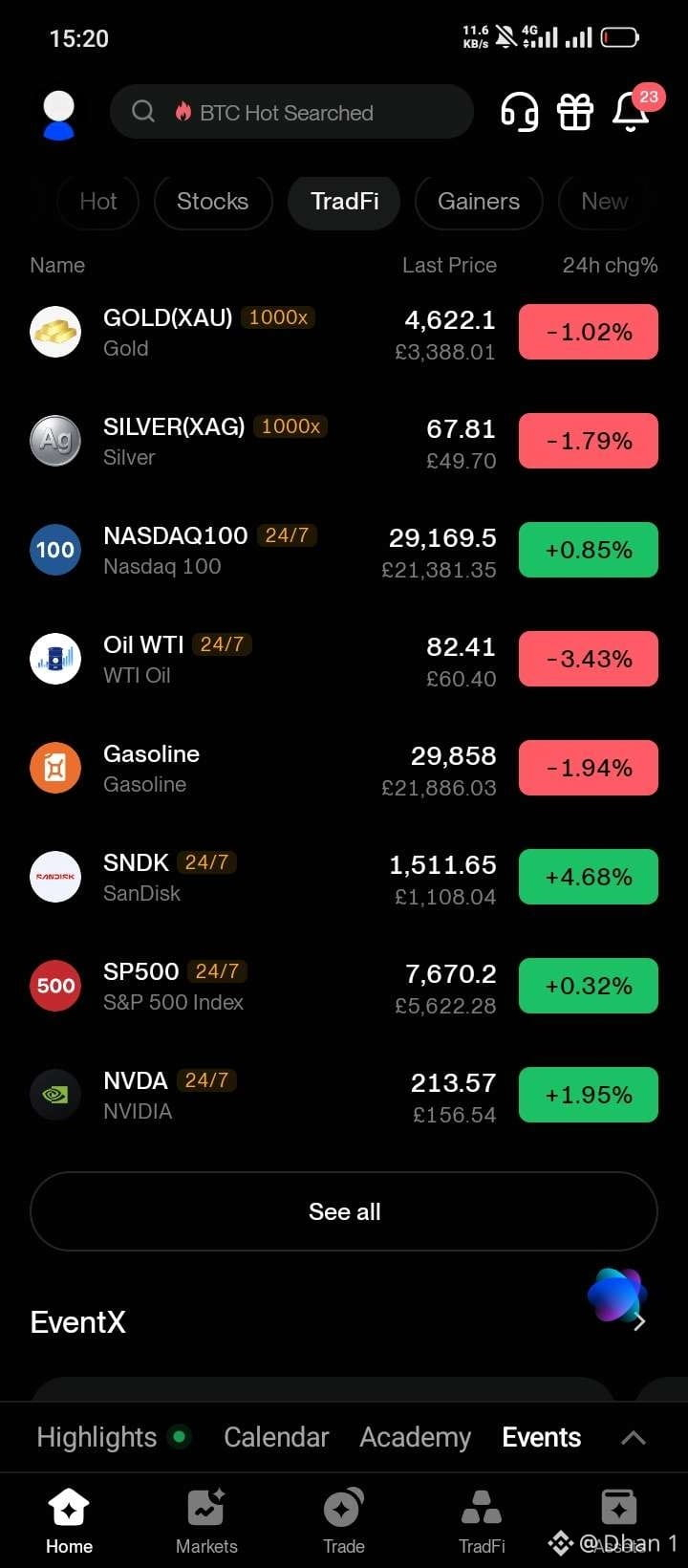Open the Trade tab
Viewport: 688px width, 1568px height.
click(344, 1520)
